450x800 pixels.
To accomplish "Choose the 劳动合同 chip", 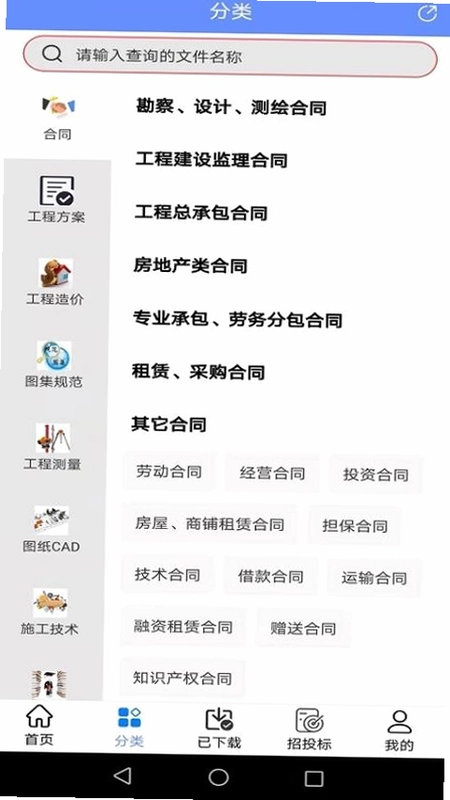I will pyautogui.click(x=169, y=471).
